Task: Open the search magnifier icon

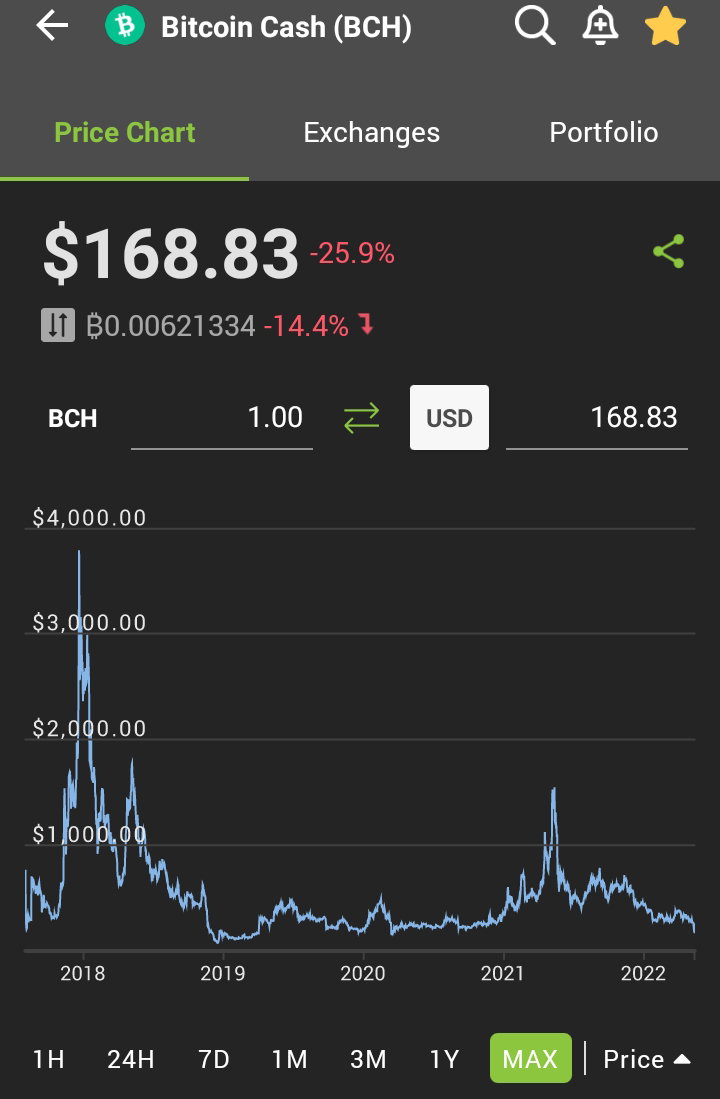Action: [x=535, y=26]
